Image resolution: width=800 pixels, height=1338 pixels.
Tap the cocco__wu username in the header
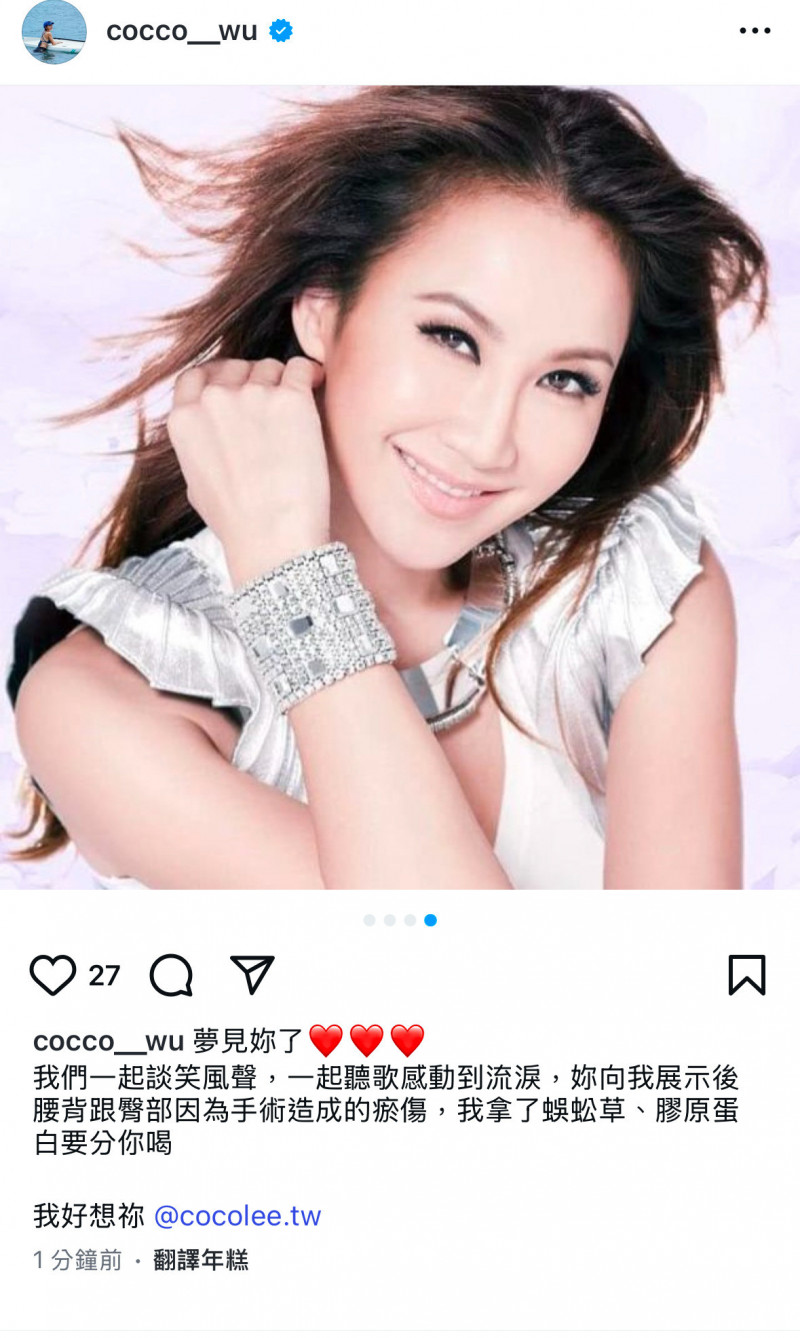pyautogui.click(x=182, y=32)
